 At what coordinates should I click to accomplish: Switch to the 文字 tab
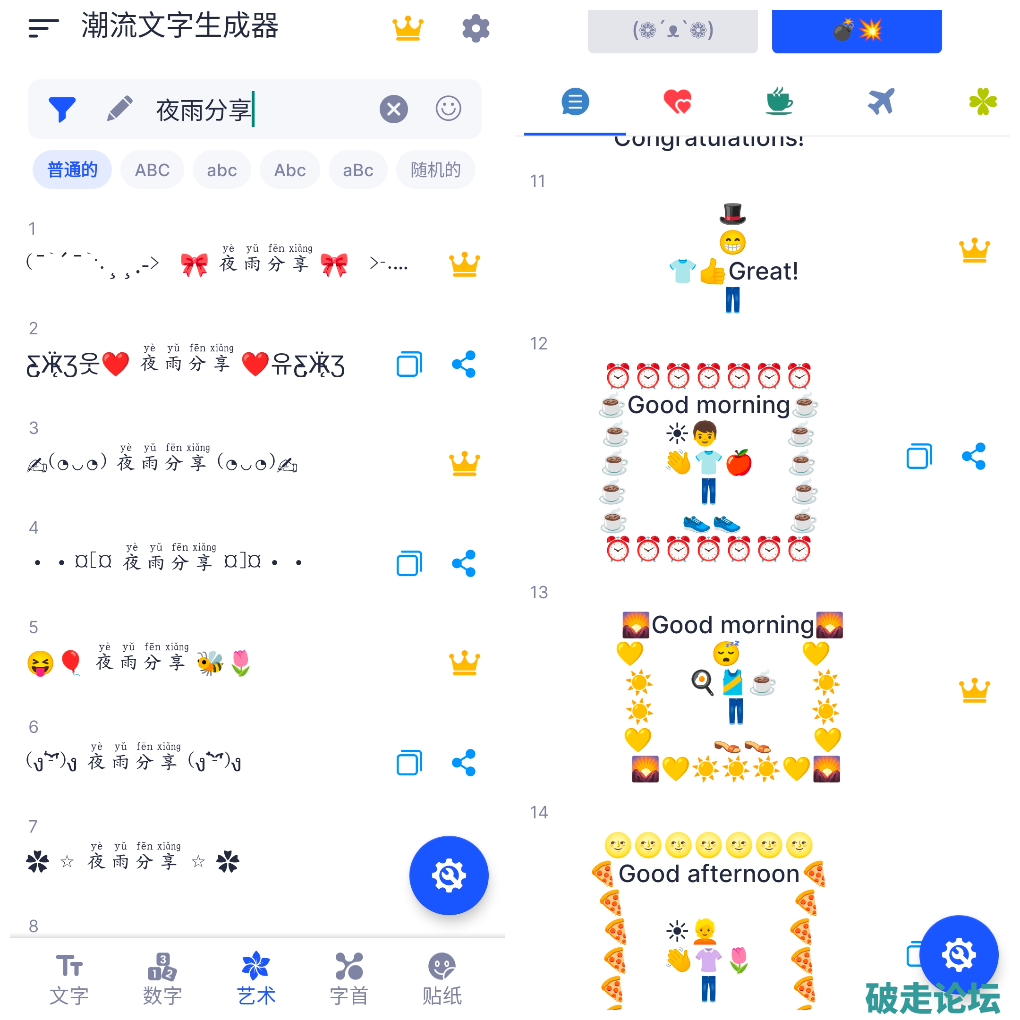click(69, 978)
